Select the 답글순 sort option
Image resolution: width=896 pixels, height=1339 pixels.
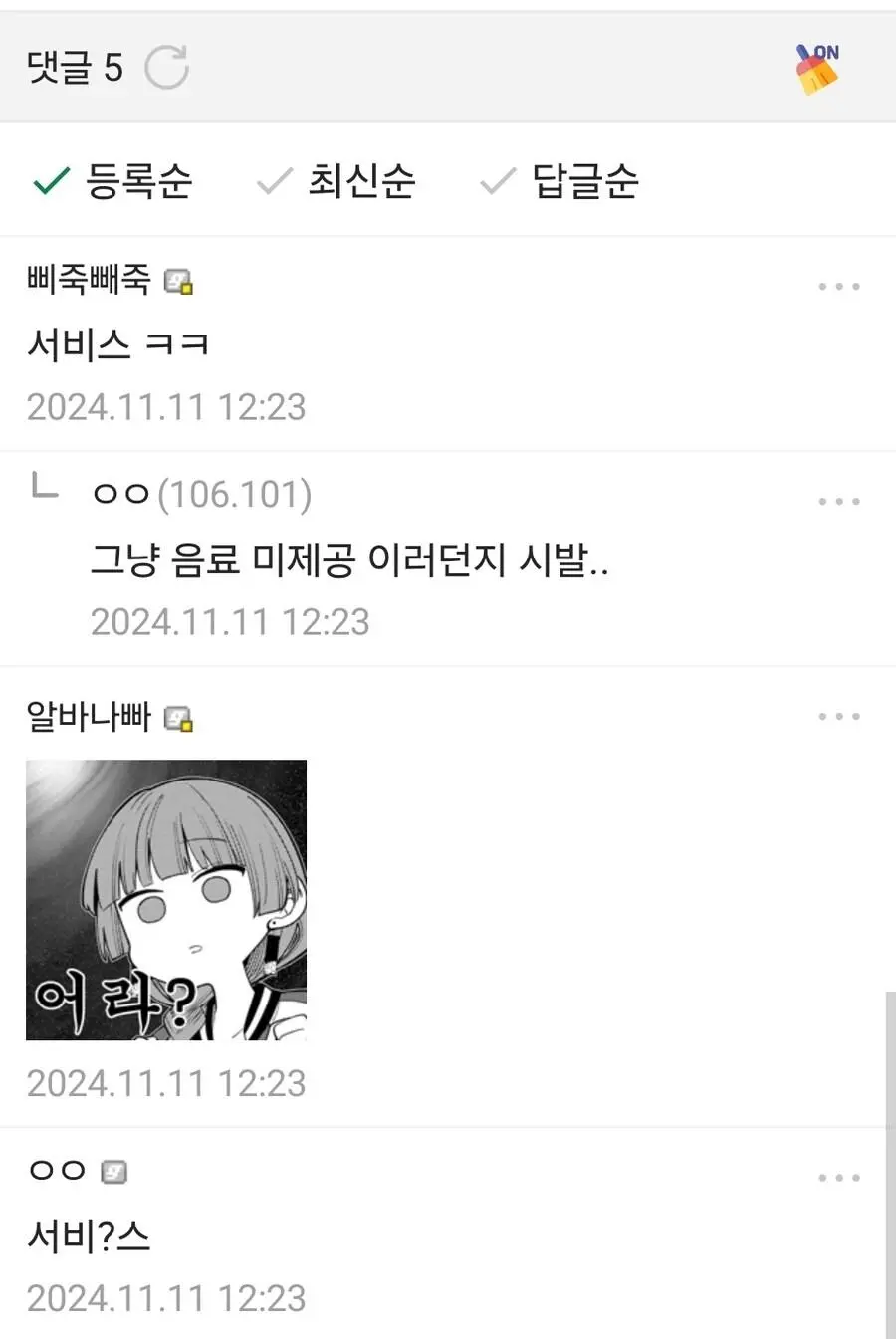(x=560, y=181)
